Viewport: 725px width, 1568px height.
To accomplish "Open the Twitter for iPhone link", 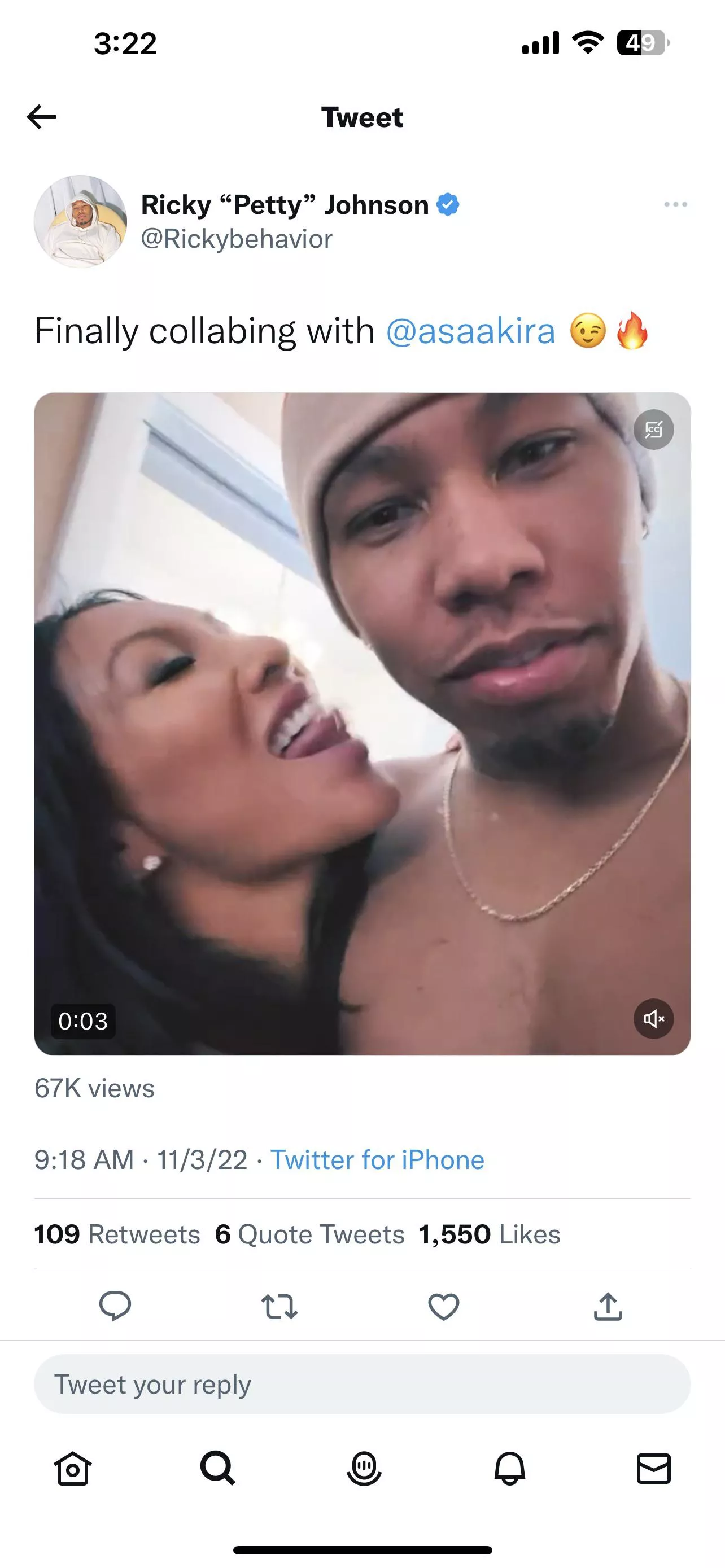I will (377, 1159).
